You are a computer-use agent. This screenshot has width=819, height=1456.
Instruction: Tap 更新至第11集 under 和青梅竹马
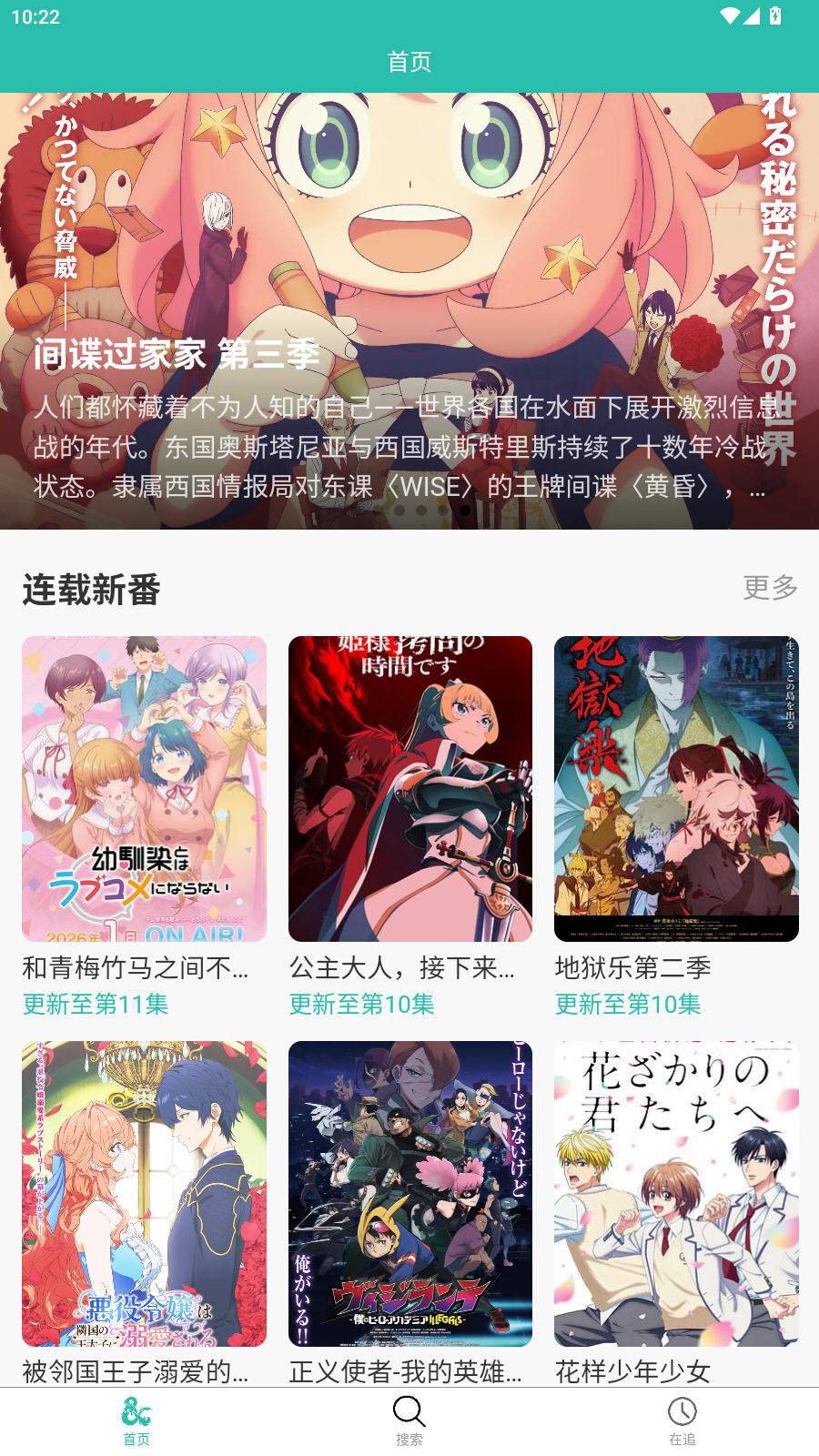tap(96, 1006)
